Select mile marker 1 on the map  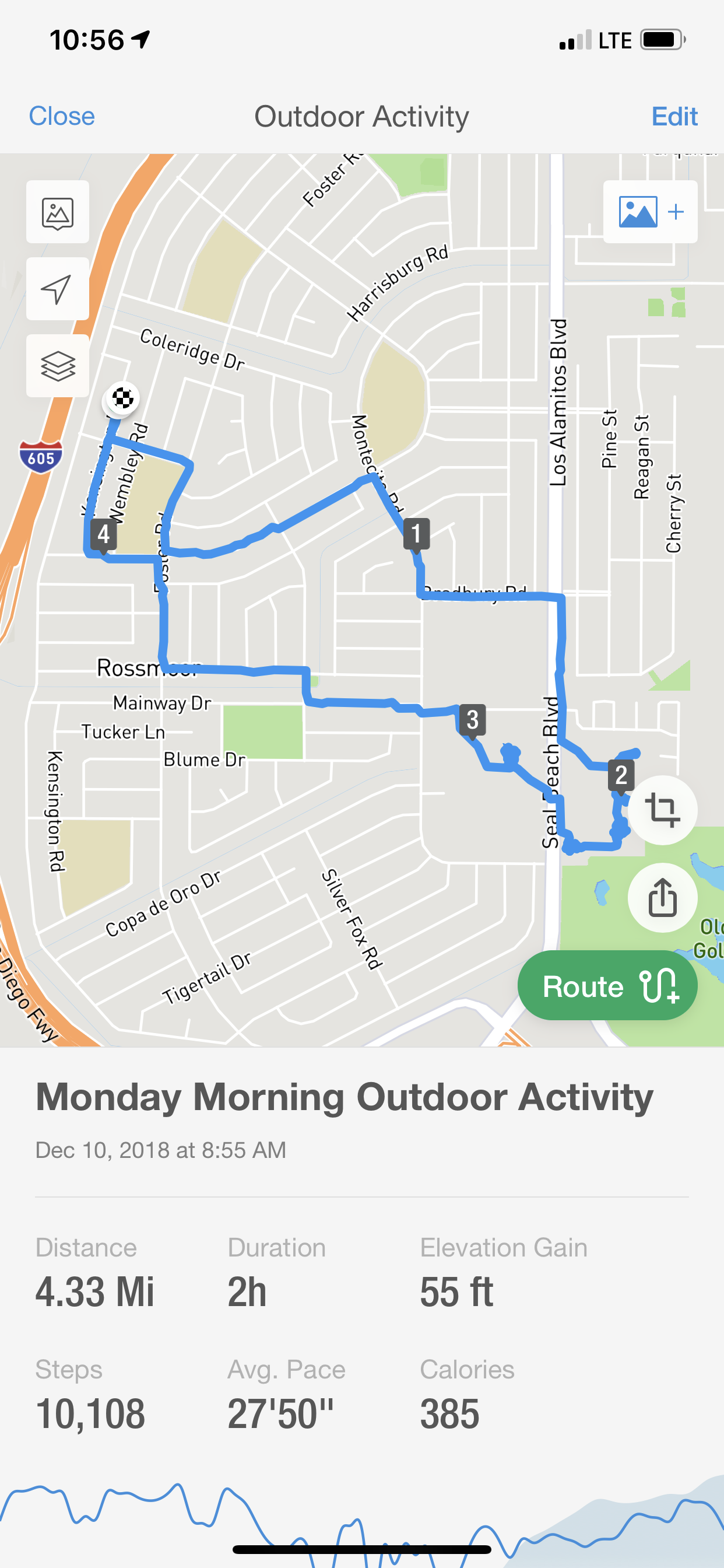(417, 535)
